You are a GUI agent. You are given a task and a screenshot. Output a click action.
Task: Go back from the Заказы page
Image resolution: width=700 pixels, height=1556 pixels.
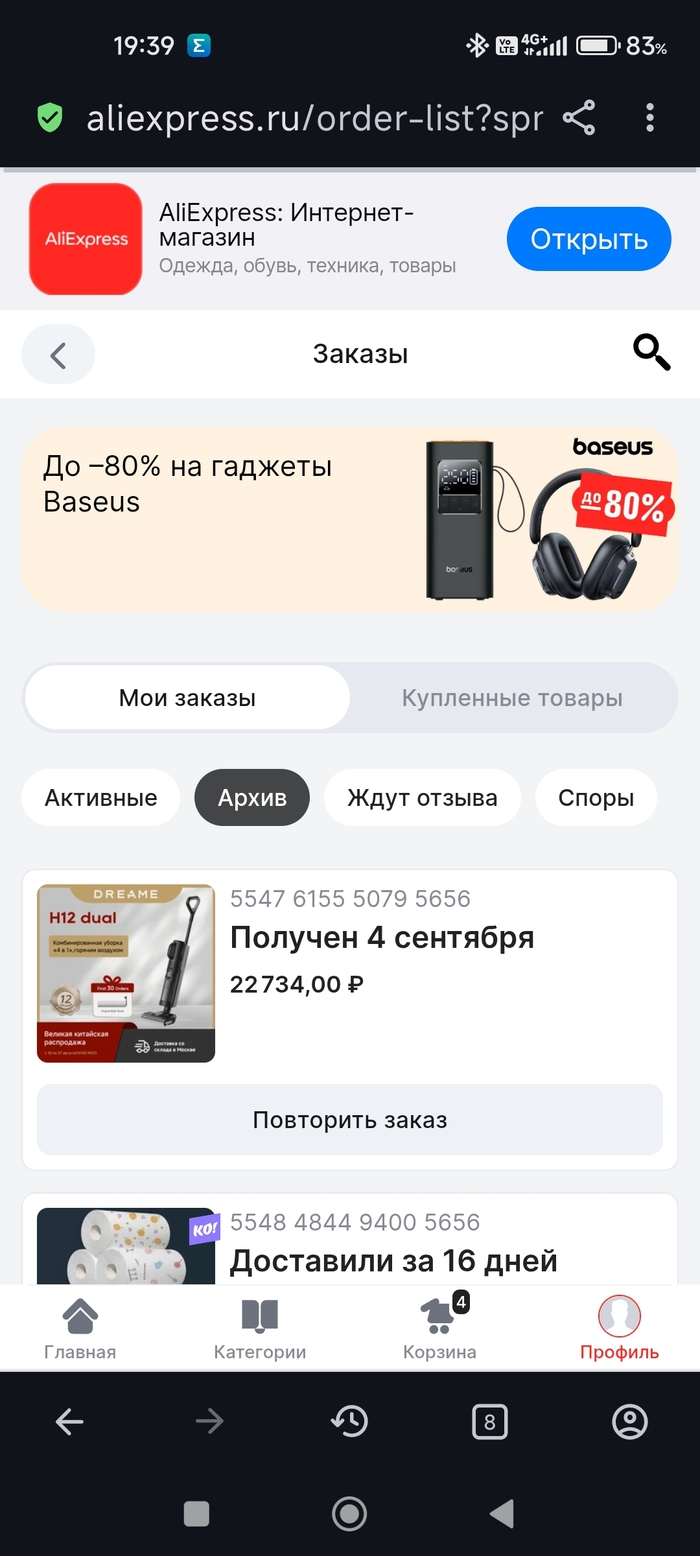(x=58, y=354)
